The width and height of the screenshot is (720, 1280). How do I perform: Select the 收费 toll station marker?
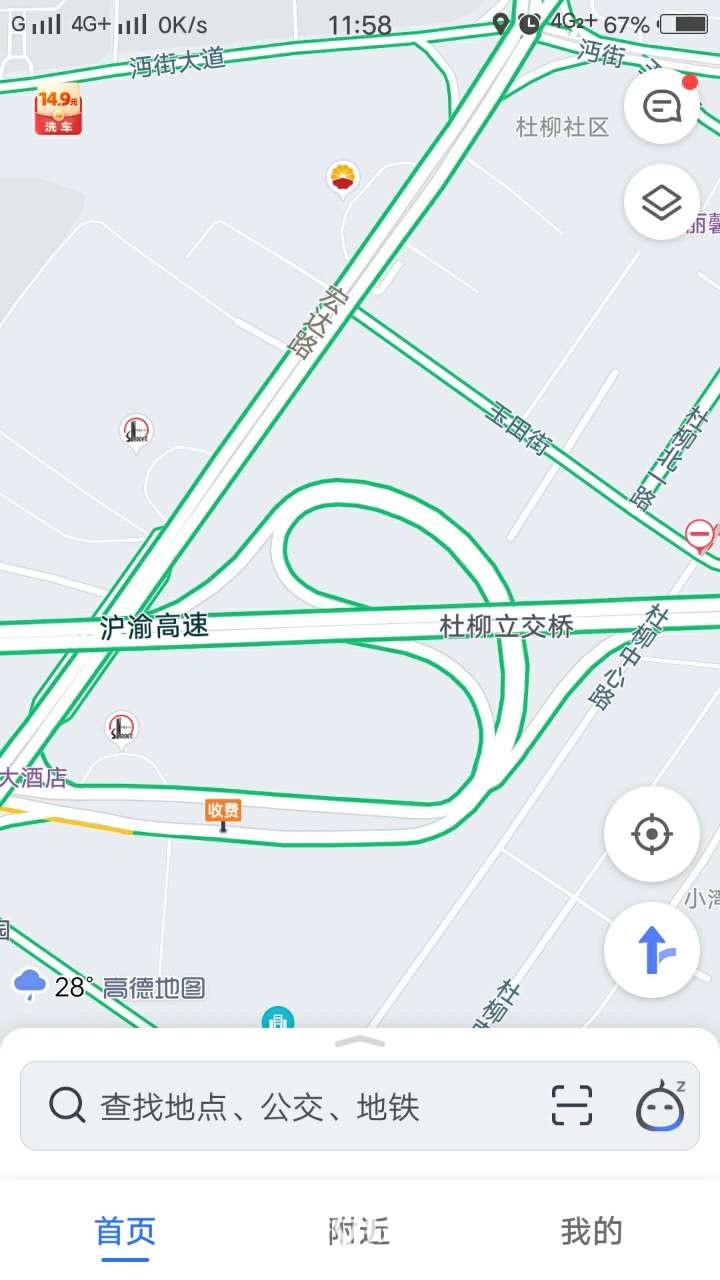click(223, 811)
